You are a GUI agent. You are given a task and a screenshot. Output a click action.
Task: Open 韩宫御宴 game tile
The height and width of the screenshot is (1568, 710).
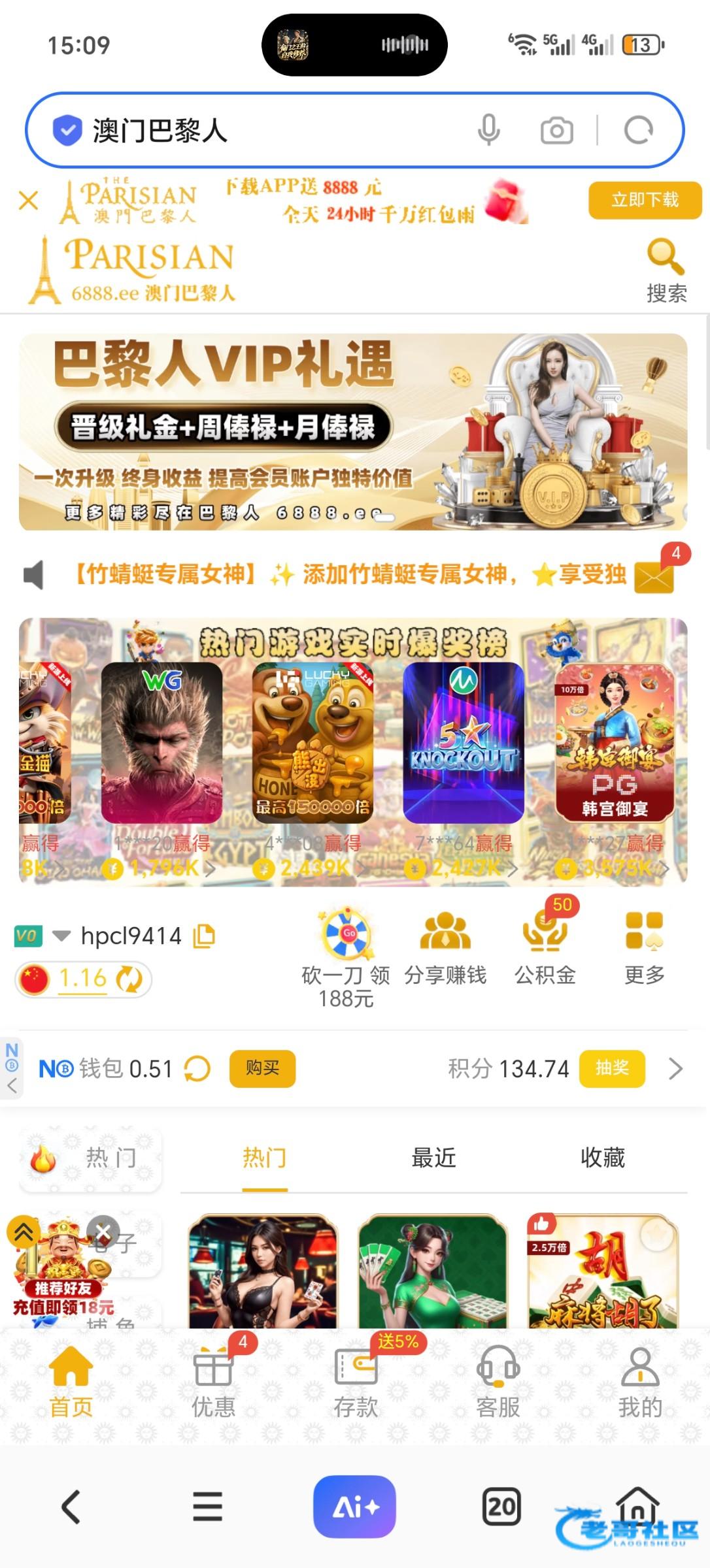click(615, 743)
